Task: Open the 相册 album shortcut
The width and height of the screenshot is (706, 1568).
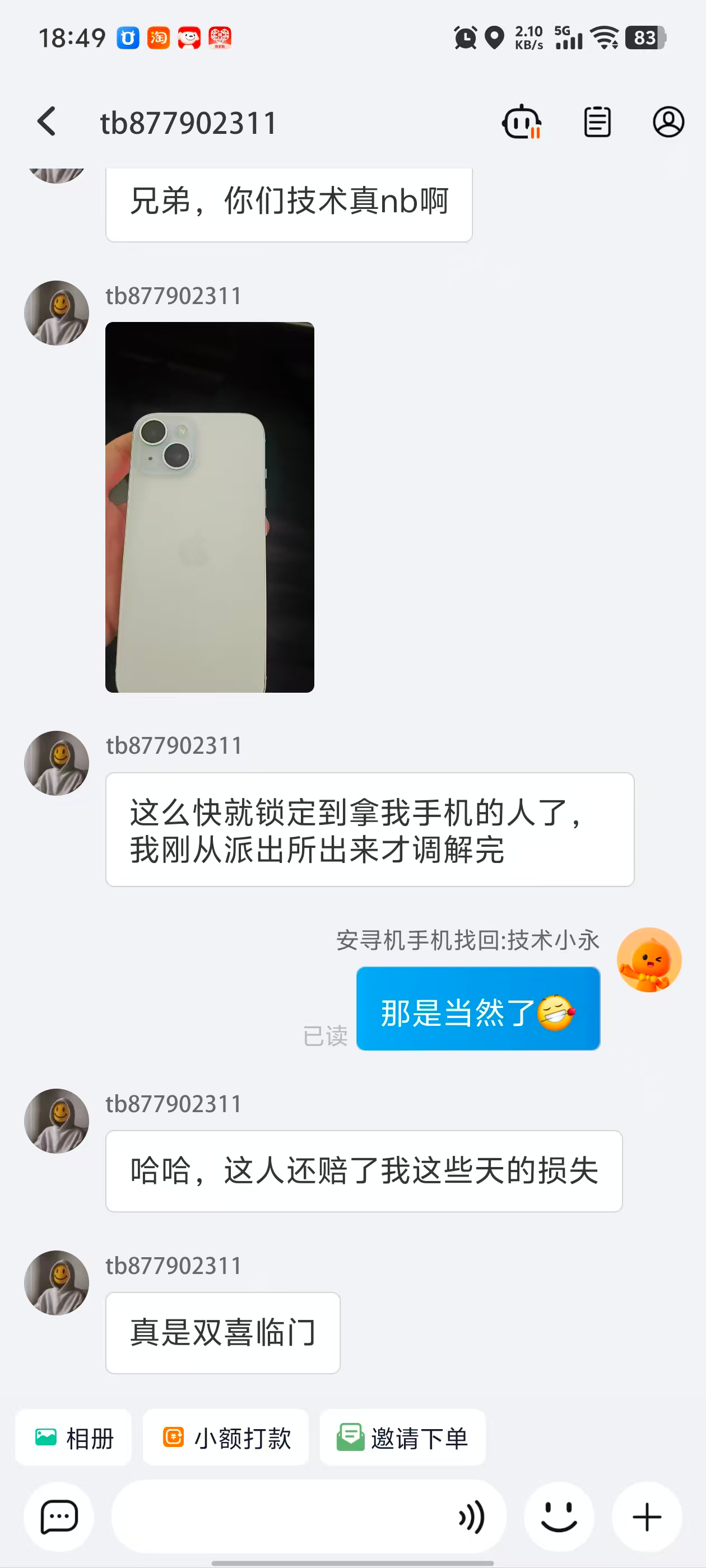Action: click(x=74, y=1438)
